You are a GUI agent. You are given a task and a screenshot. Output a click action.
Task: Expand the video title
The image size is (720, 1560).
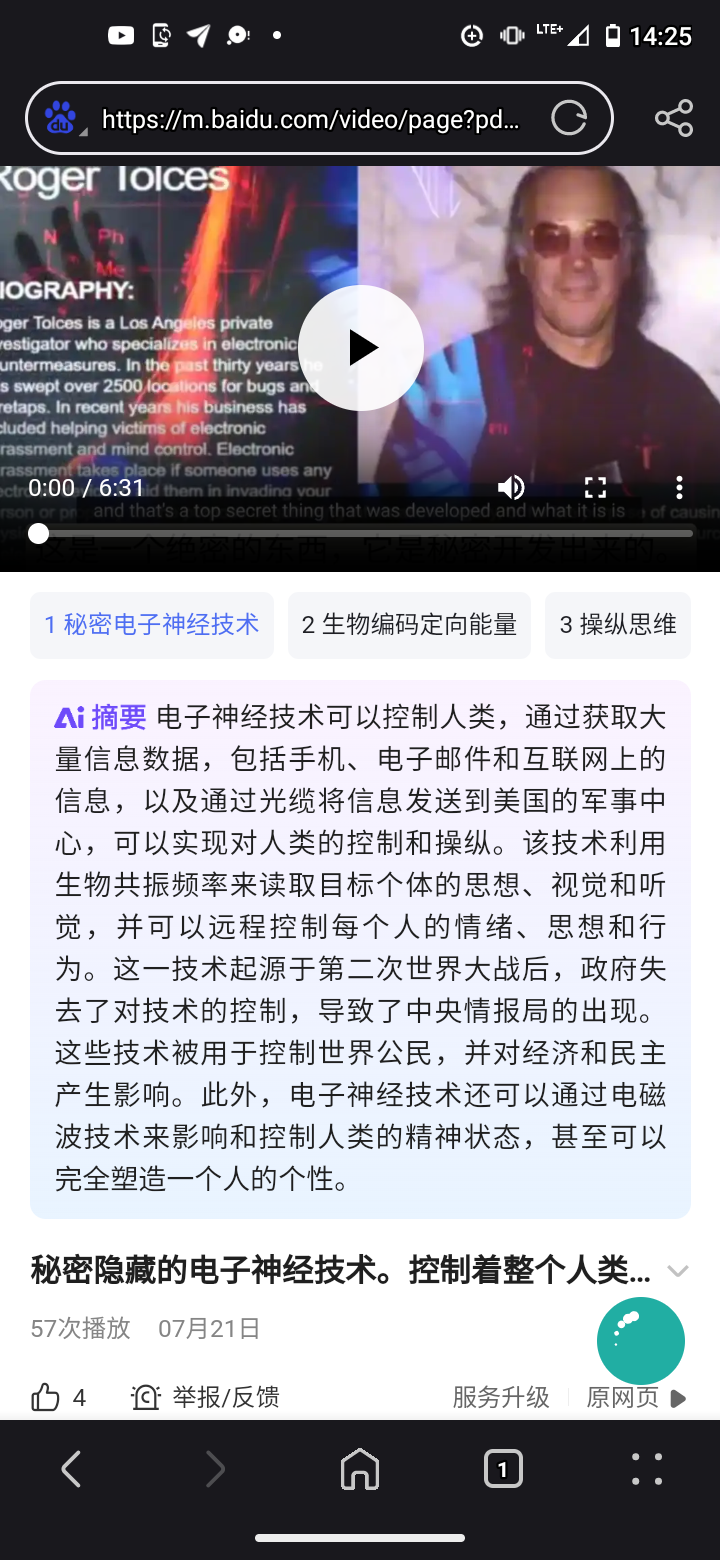[x=677, y=1271]
